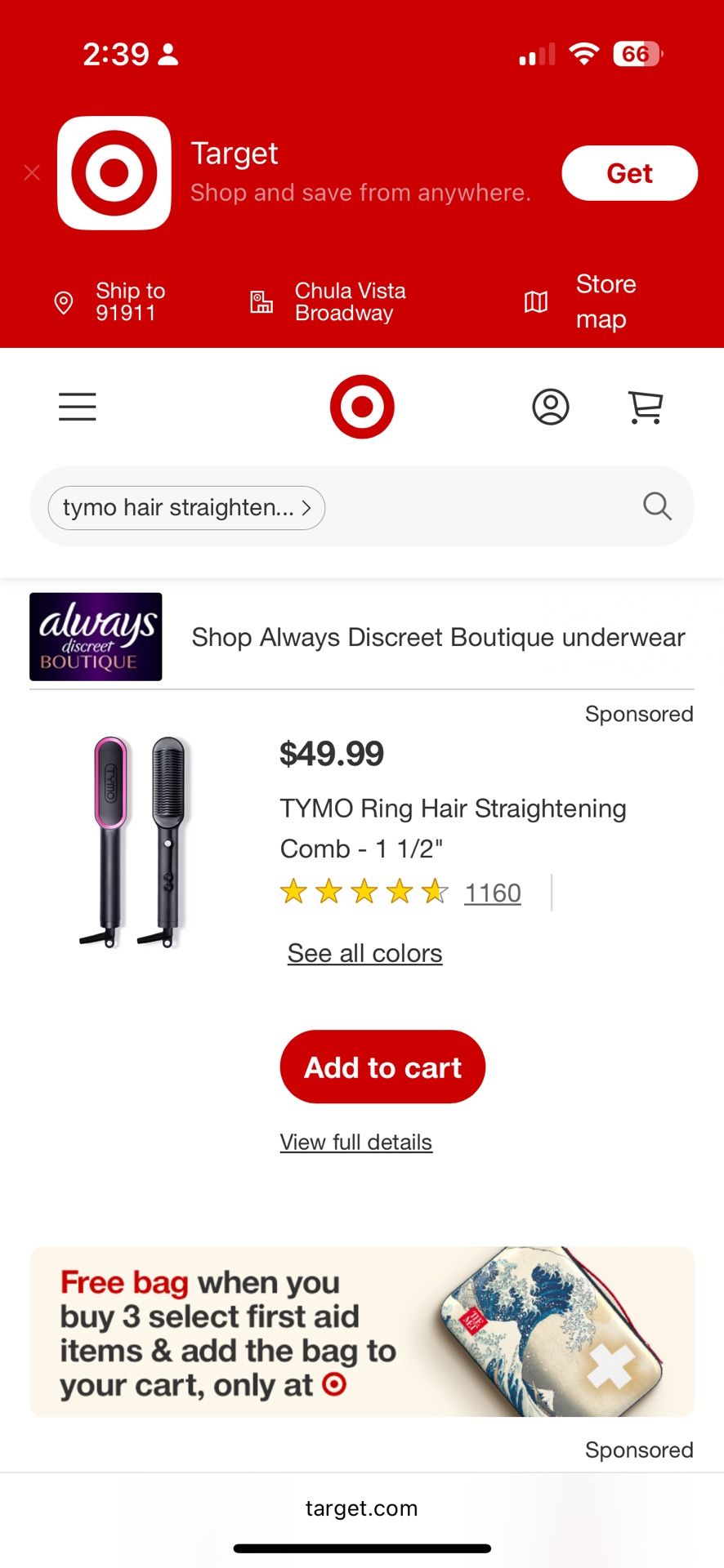Dismiss the Target app banner with the X
Viewport: 724px width, 1568px height.
tap(32, 172)
